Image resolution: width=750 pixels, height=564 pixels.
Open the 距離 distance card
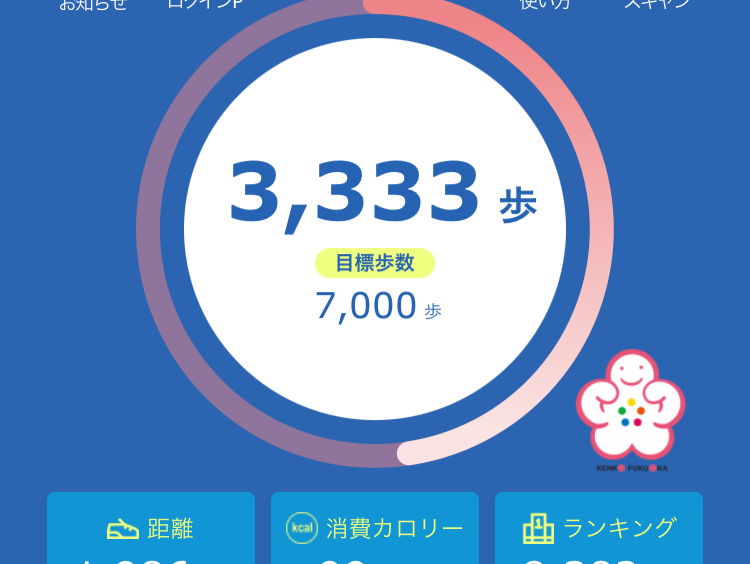click(151, 529)
